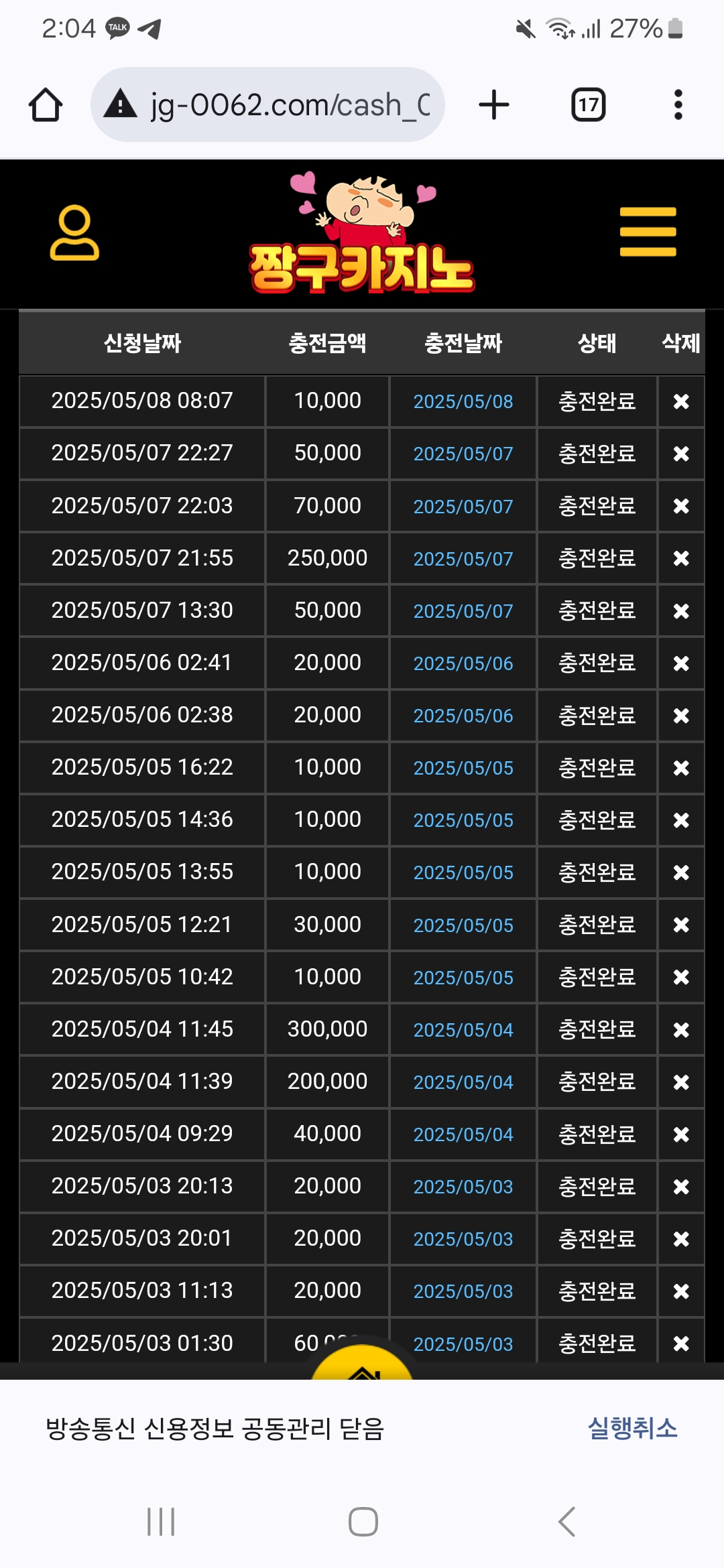This screenshot has width=724, height=1568.
Task: Open the browser home page
Action: tap(46, 105)
